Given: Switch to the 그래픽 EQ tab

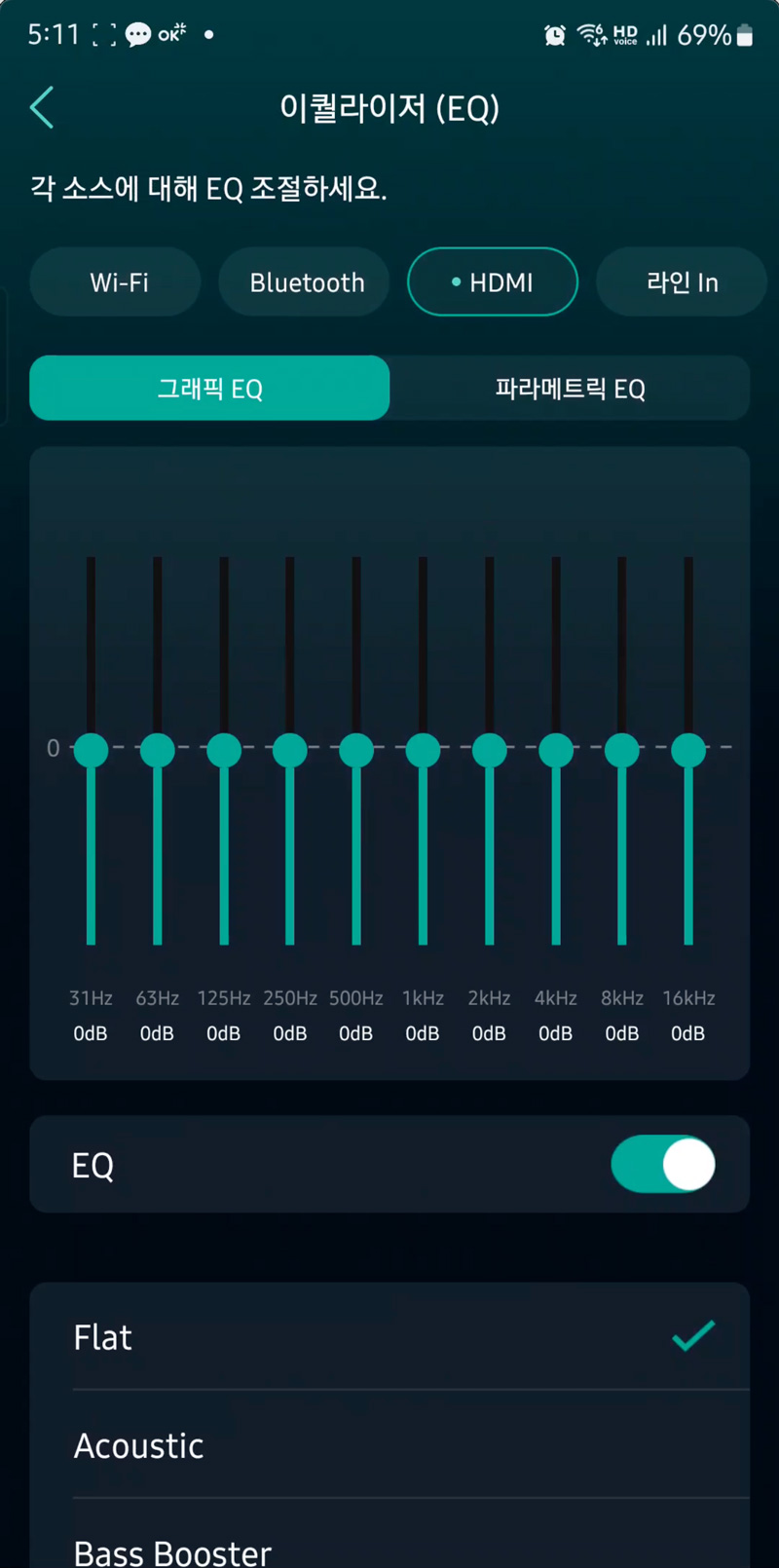Looking at the screenshot, I should [x=209, y=389].
